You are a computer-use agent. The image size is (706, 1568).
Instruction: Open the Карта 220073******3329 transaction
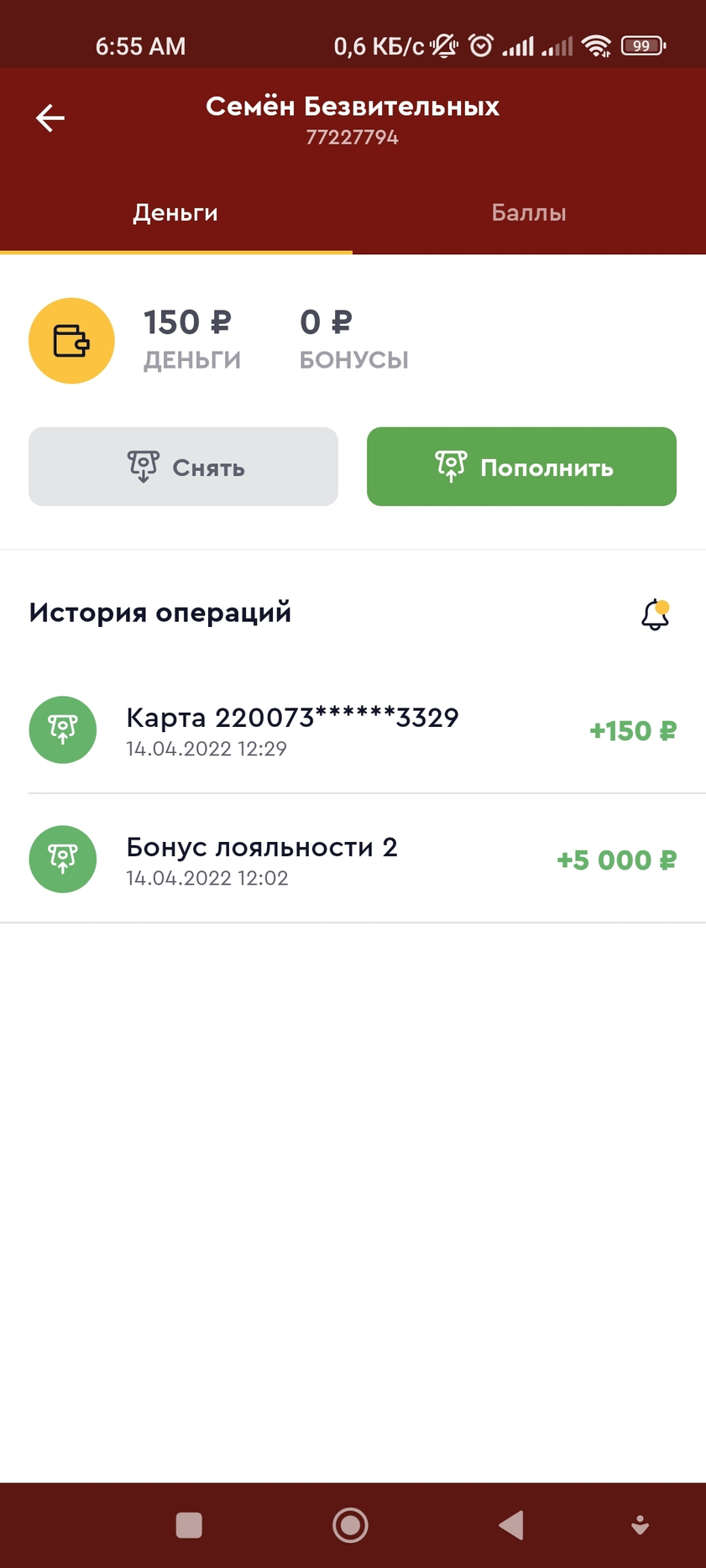[x=353, y=730]
